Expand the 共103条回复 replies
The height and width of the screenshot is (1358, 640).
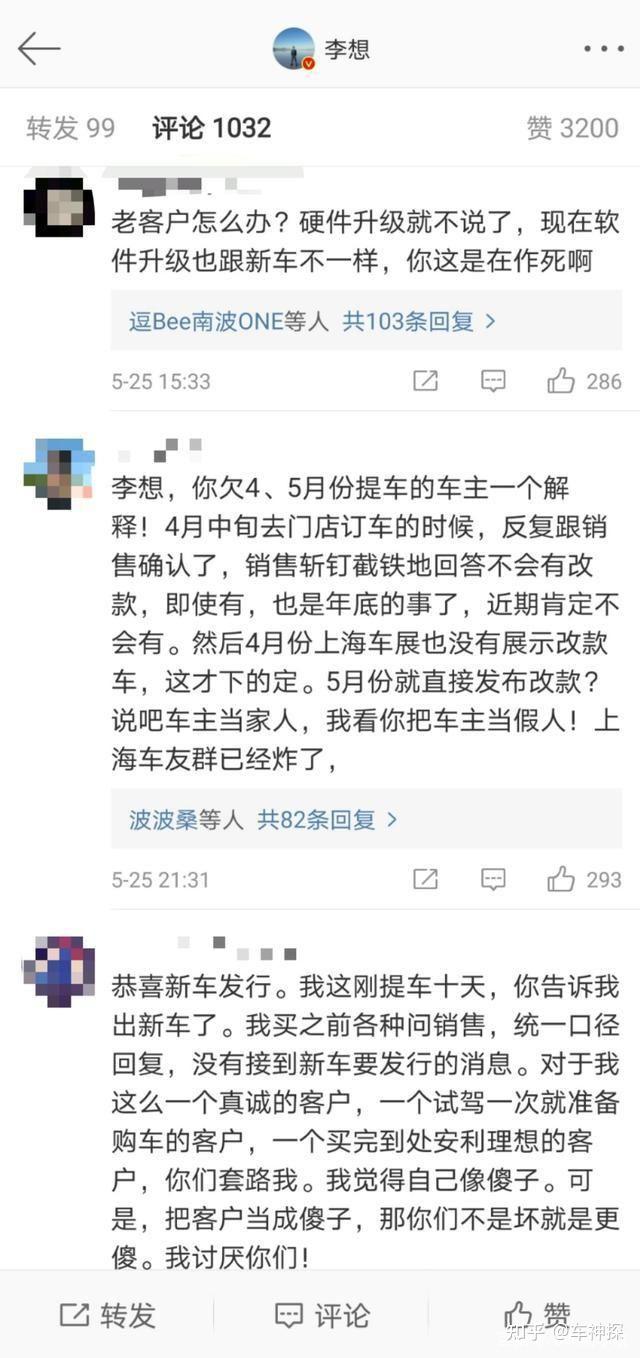pyautogui.click(x=420, y=321)
